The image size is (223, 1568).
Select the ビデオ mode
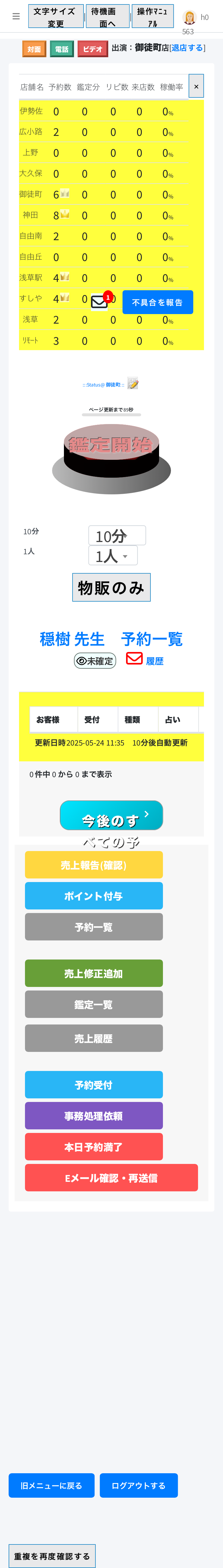coord(92,49)
